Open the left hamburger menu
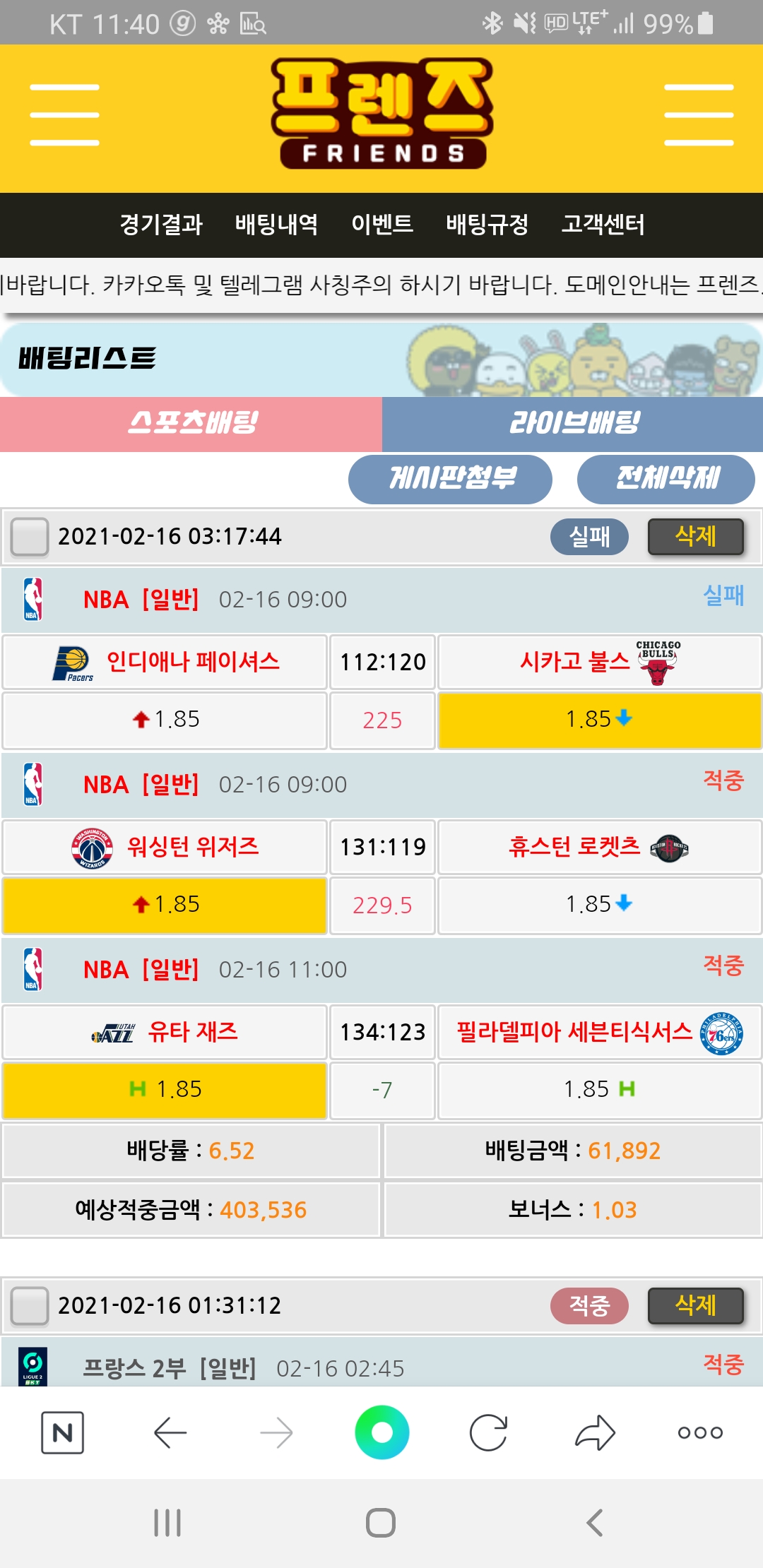 pos(64,115)
